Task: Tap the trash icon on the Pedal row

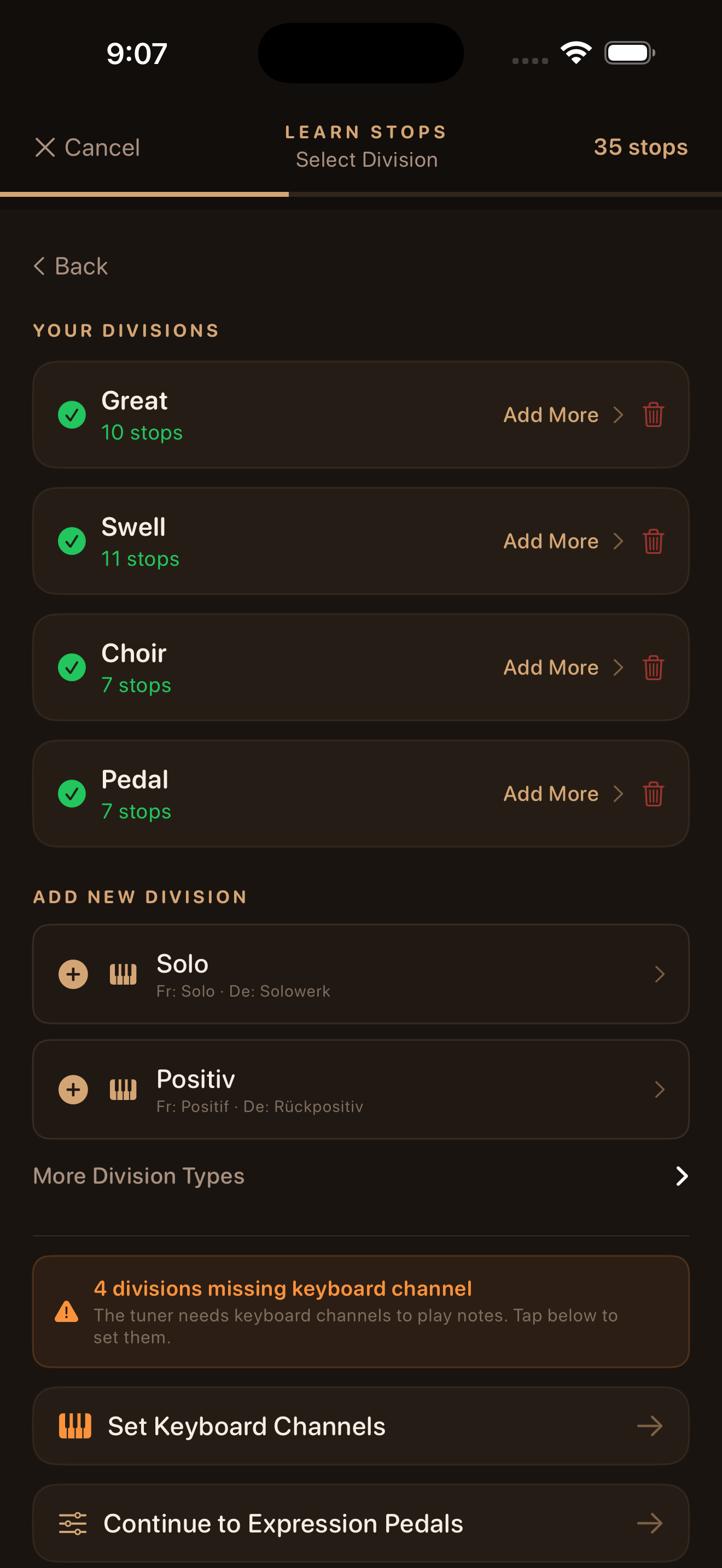Action: (x=653, y=794)
